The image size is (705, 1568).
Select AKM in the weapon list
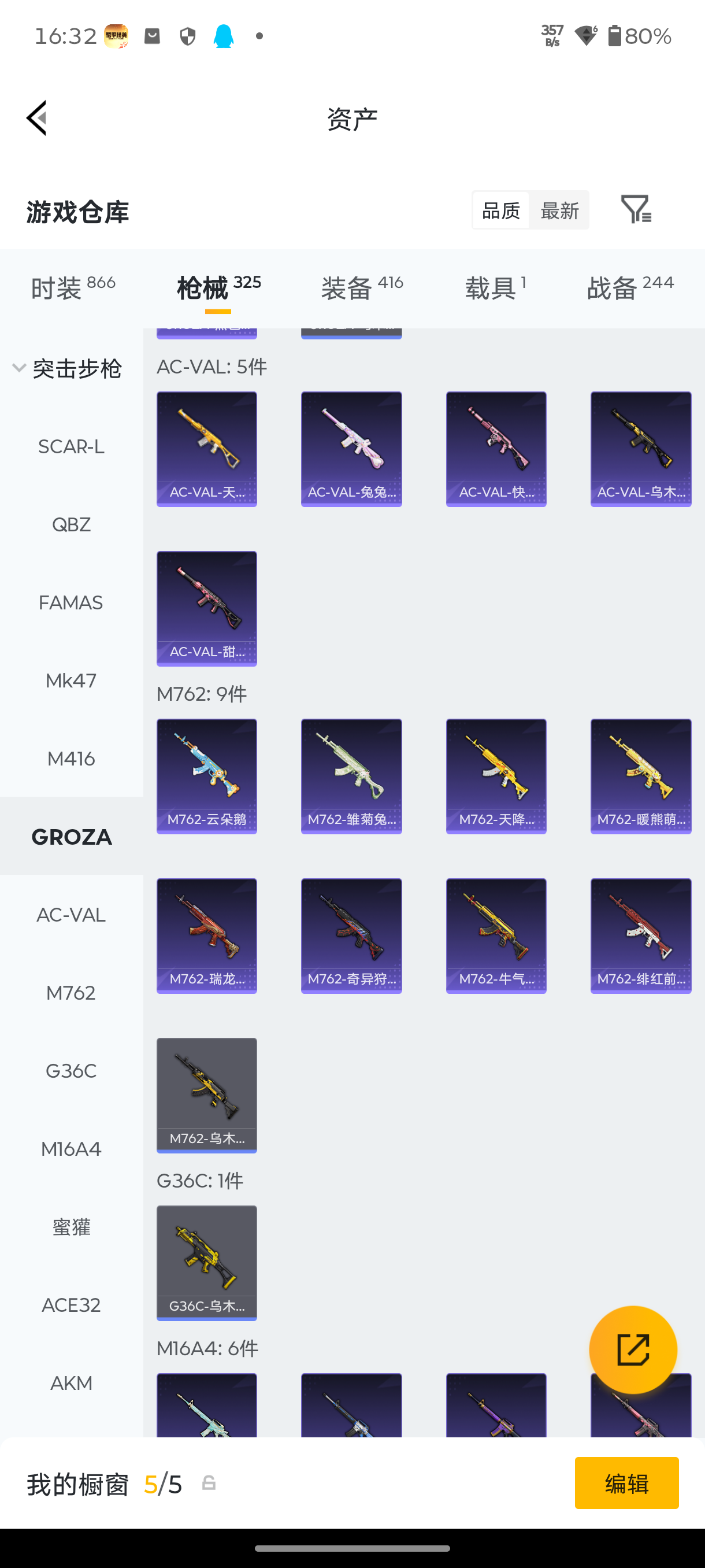(71, 1383)
